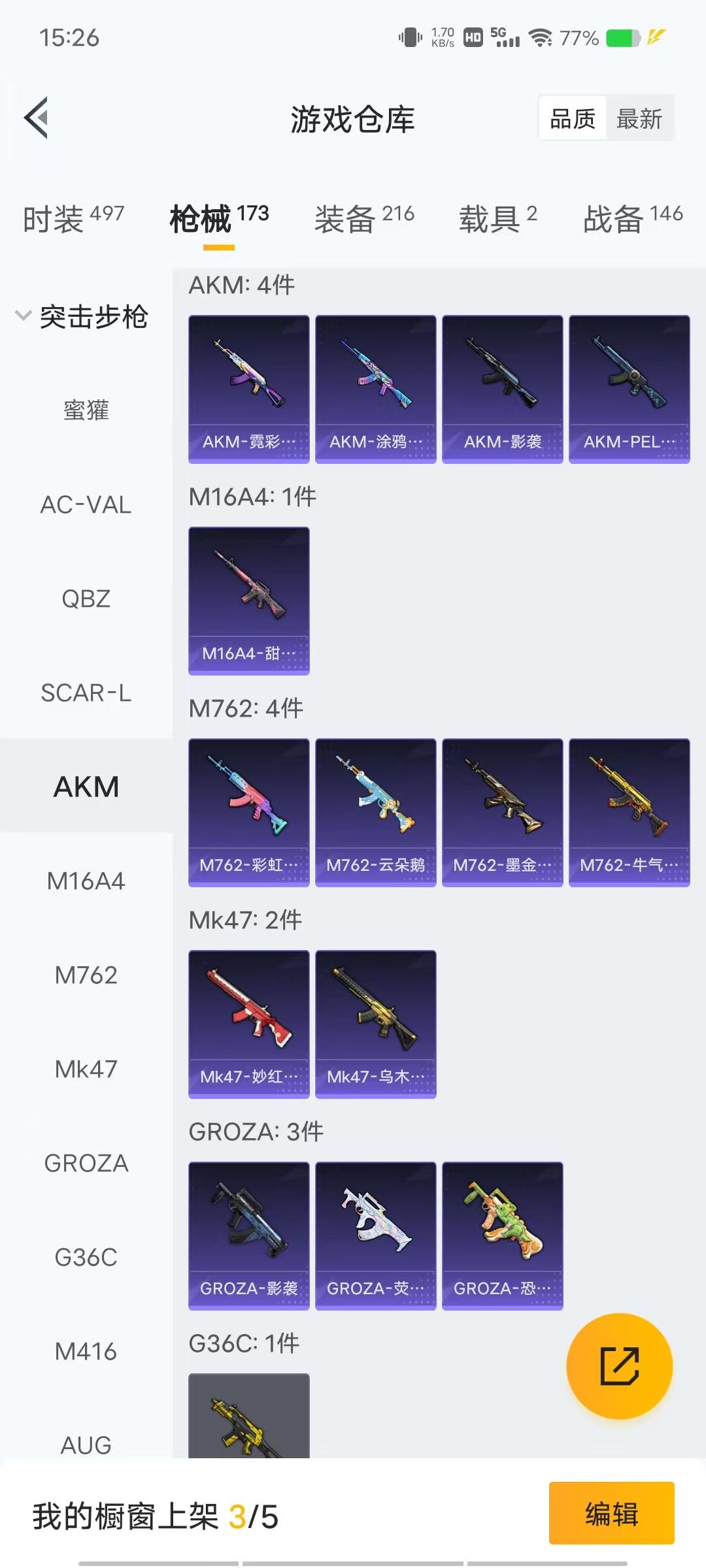Sort by 最新
This screenshot has height=1568, width=706.
639,119
